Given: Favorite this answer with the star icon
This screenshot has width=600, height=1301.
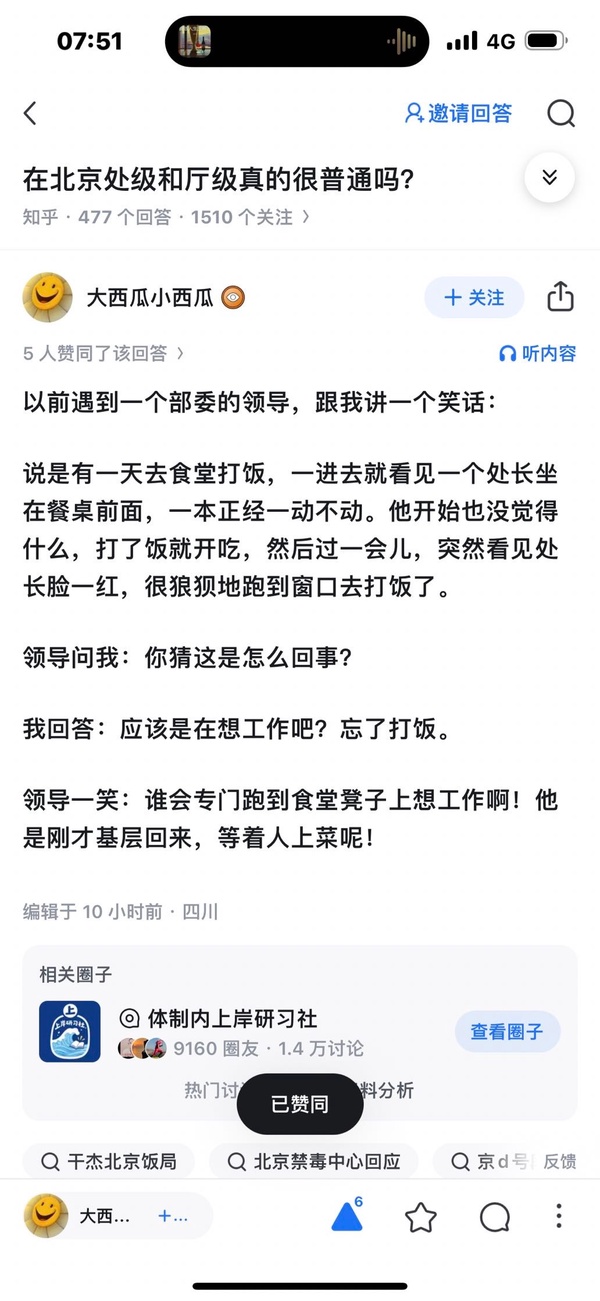Looking at the screenshot, I should pyautogui.click(x=421, y=1217).
